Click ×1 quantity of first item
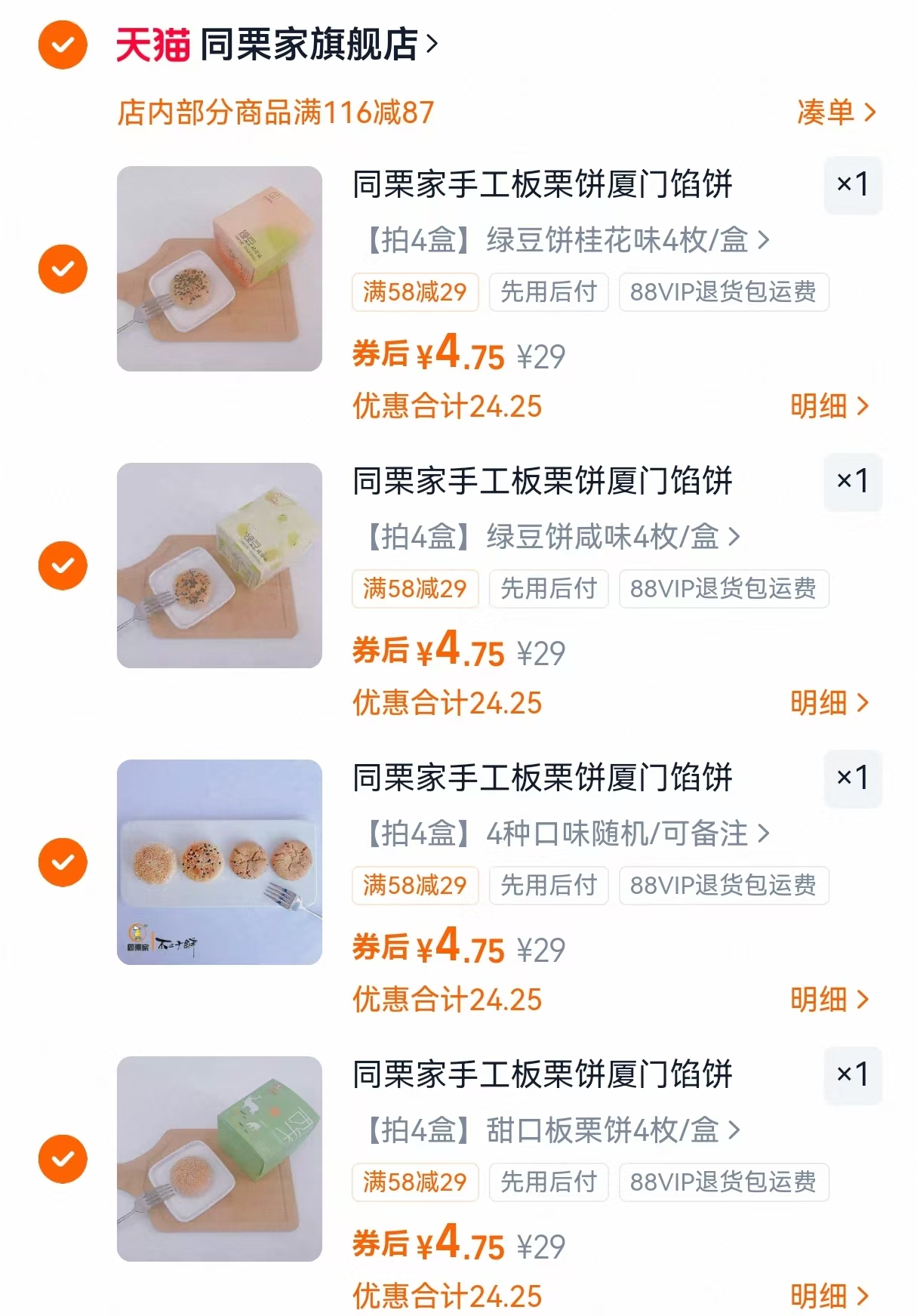The image size is (917, 1316). (x=853, y=183)
